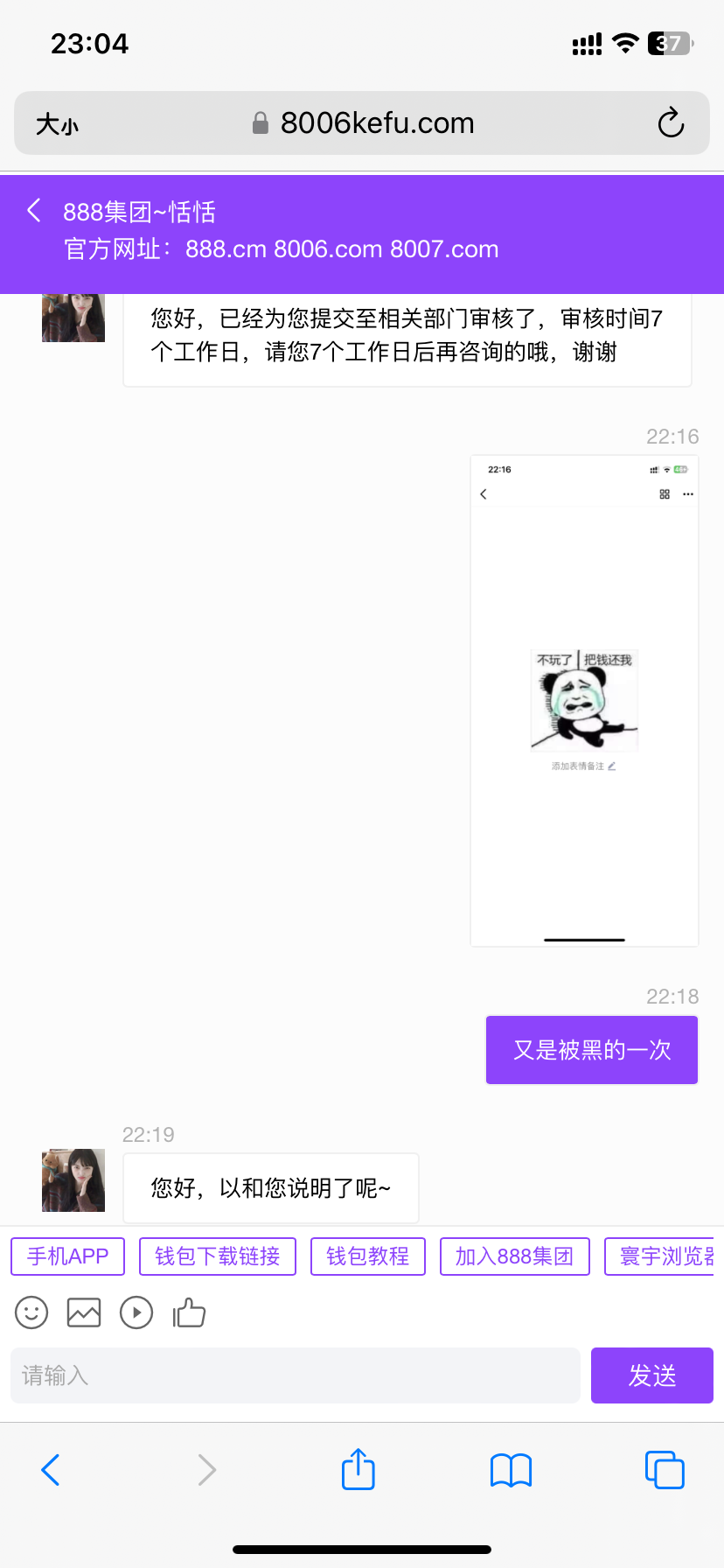Select the 寰宇浏览器 chip
The height and width of the screenshot is (1568, 724).
[663, 1256]
